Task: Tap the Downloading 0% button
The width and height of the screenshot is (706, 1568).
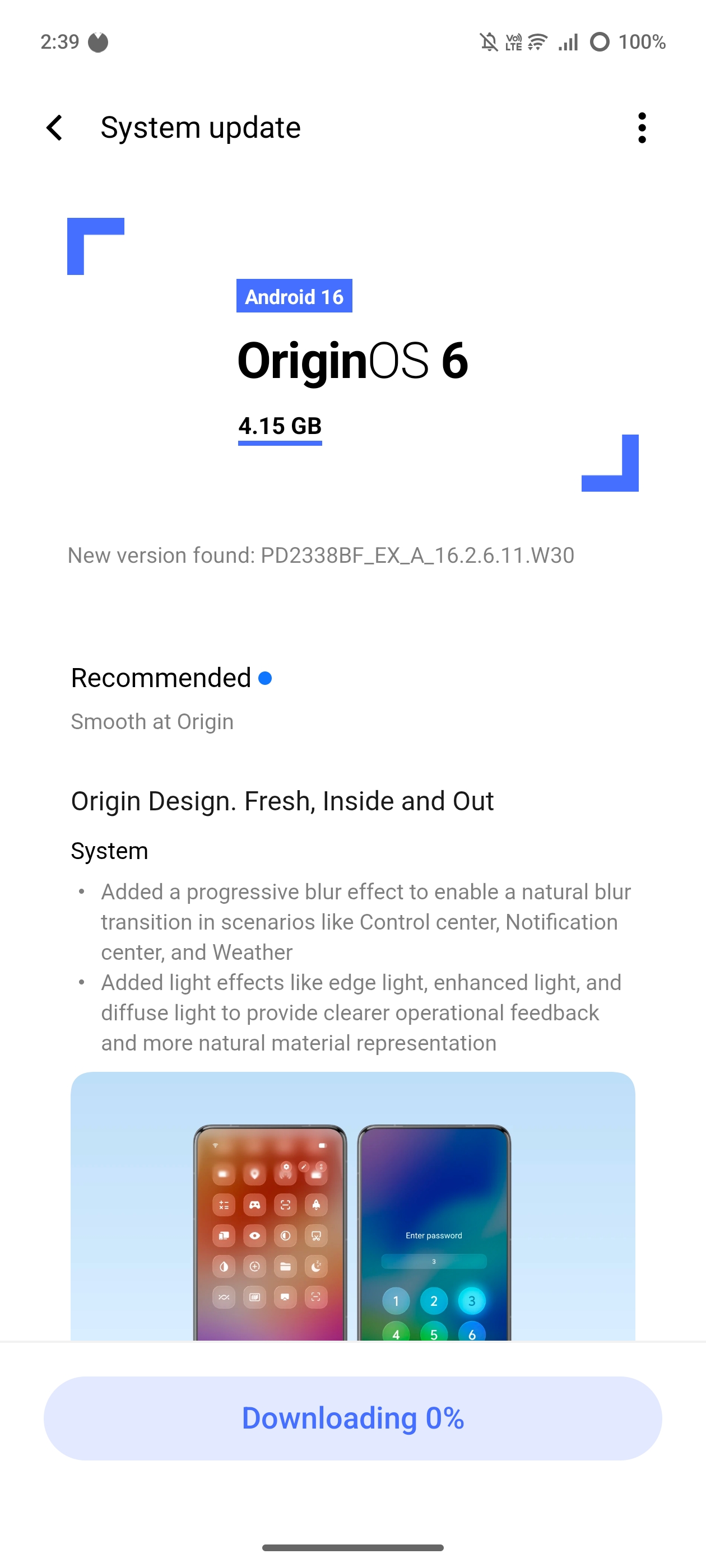Action: [x=352, y=1418]
